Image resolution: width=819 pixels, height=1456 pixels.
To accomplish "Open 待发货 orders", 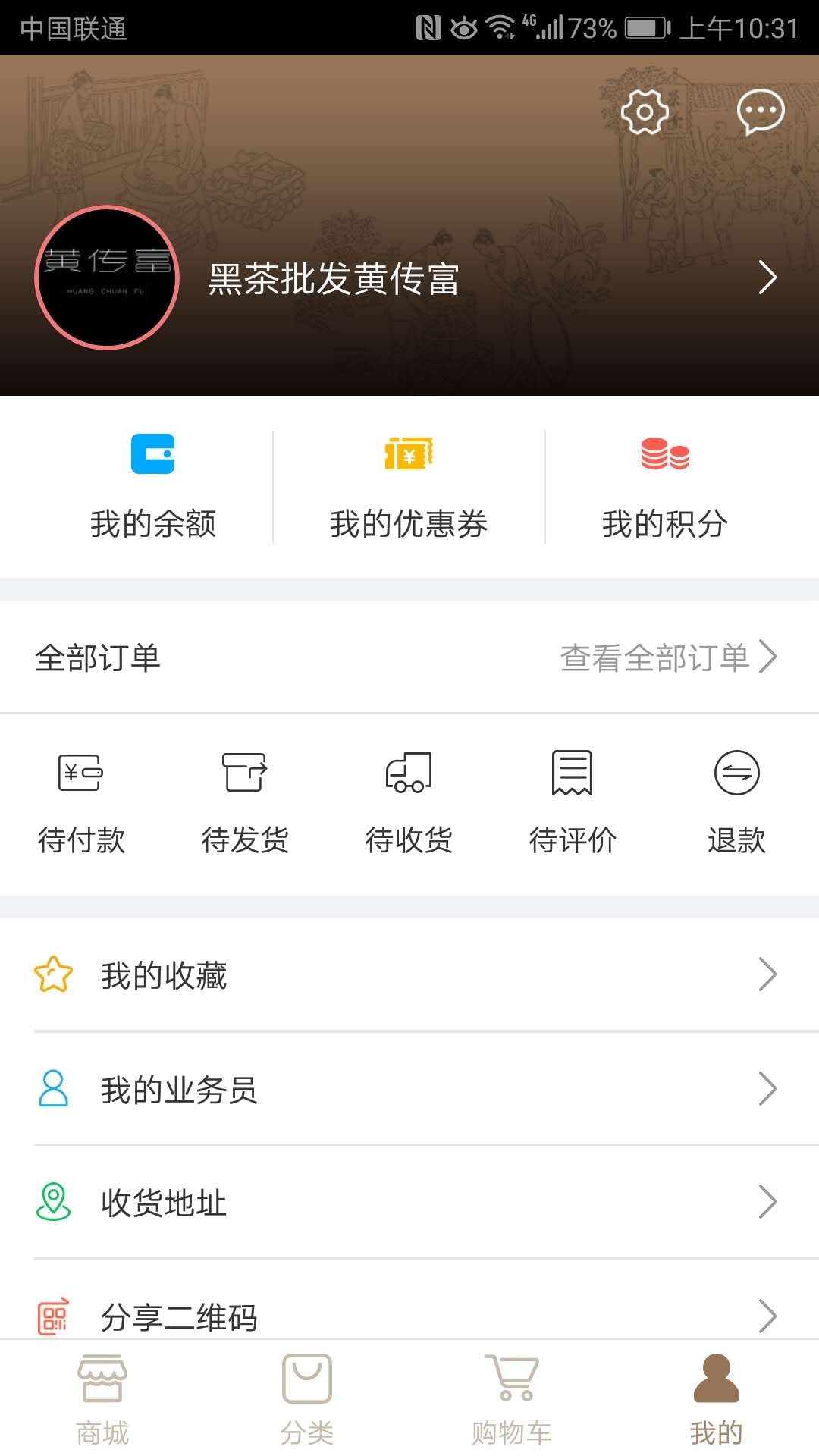I will tap(245, 802).
